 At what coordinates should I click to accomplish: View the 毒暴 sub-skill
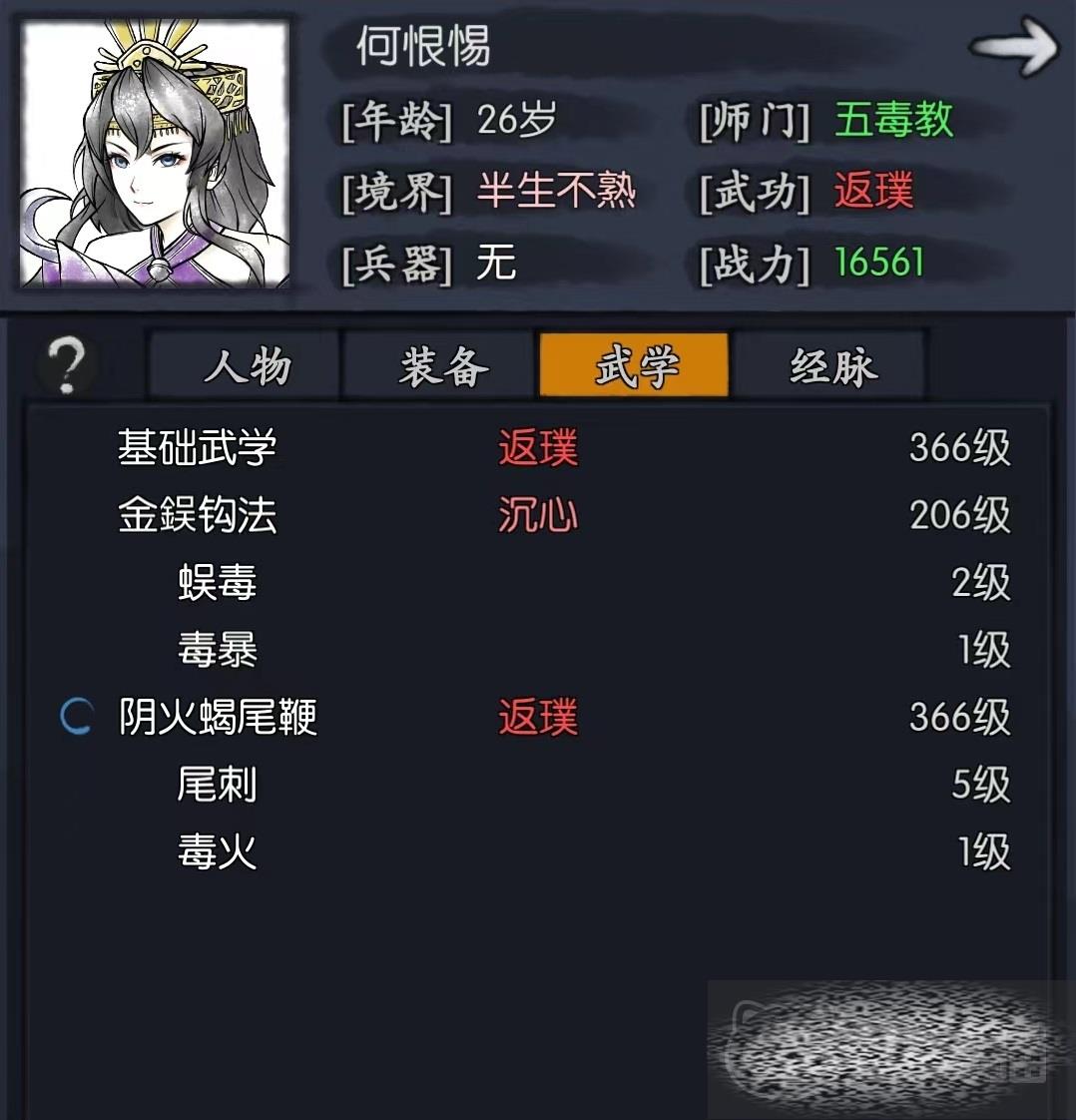217,651
